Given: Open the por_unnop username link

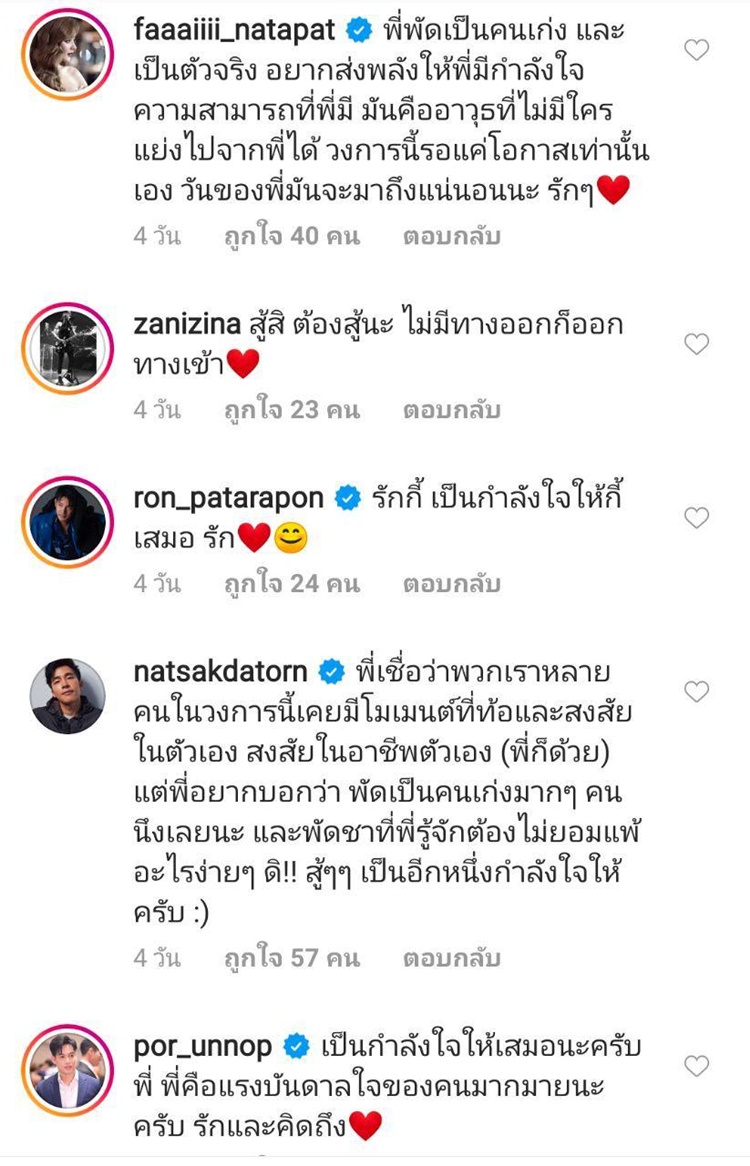Looking at the screenshot, I should pyautogui.click(x=203, y=1047).
